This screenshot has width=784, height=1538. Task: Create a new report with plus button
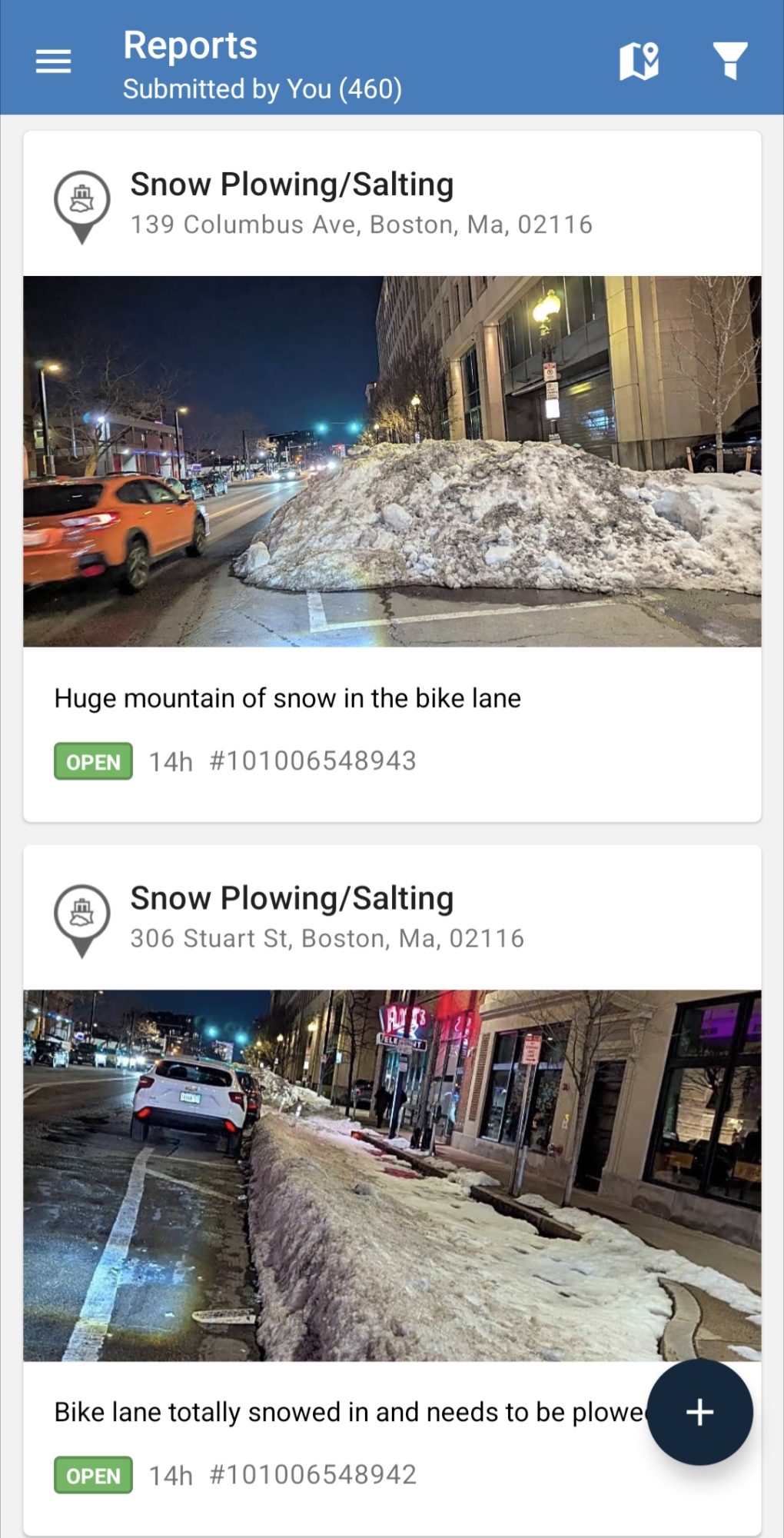click(x=699, y=1413)
